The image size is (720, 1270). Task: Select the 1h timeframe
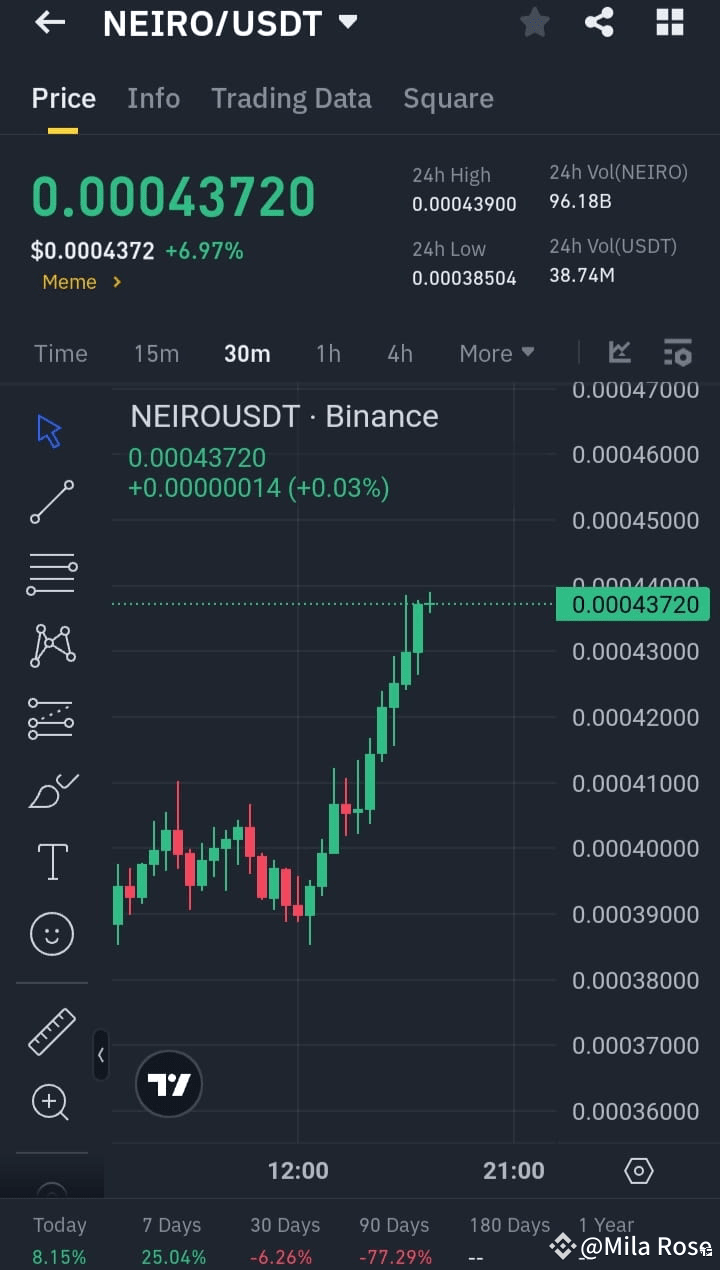[x=328, y=352]
